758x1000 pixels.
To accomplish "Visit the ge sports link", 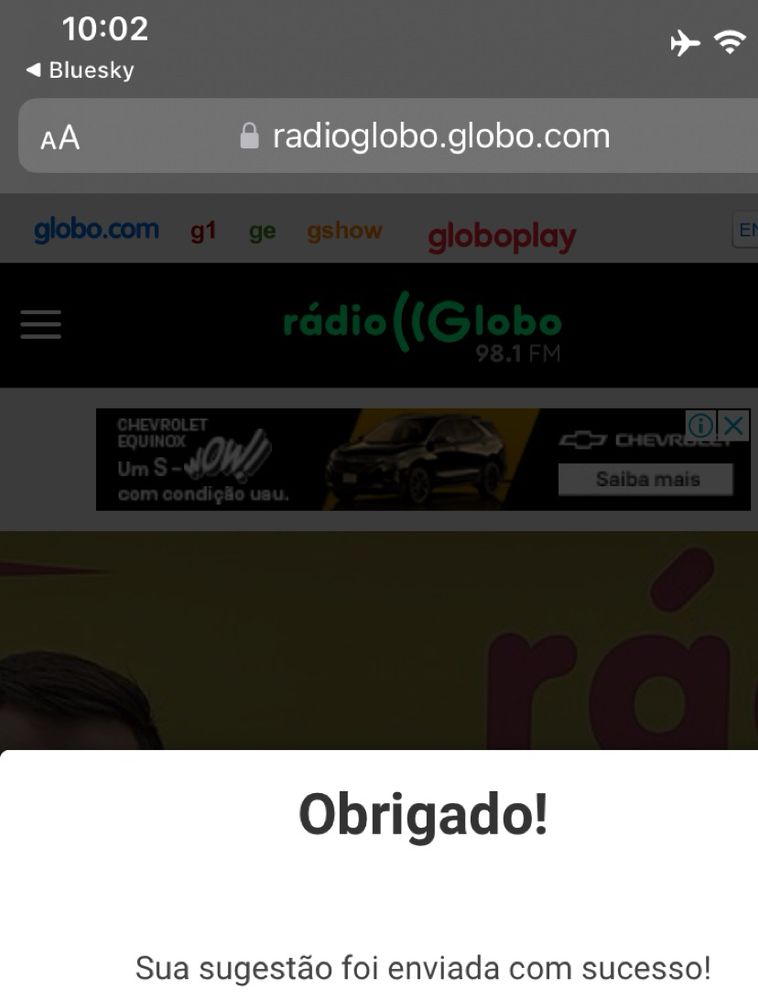I will tap(262, 231).
